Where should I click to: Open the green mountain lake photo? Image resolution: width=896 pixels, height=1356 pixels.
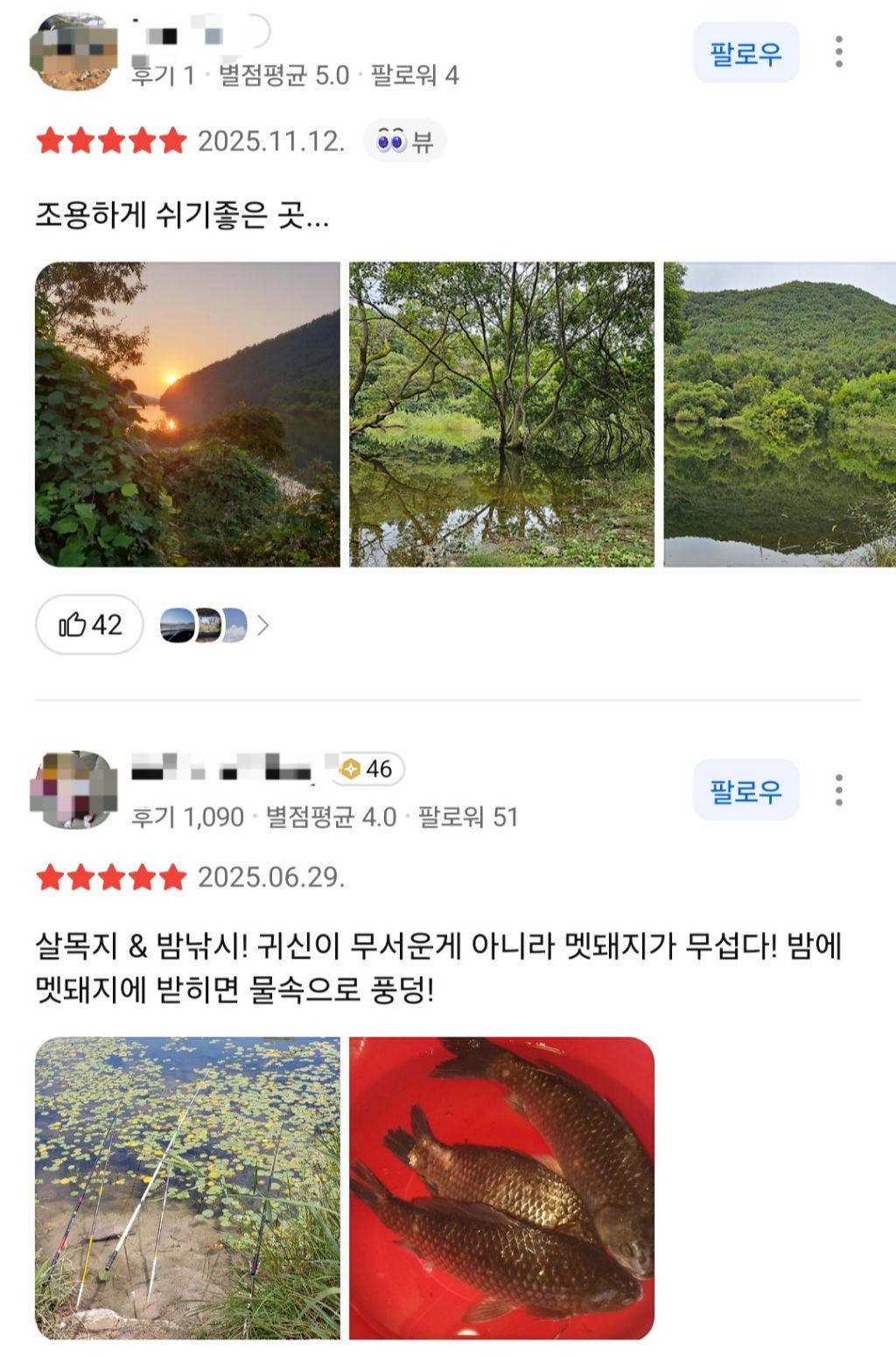tap(780, 414)
